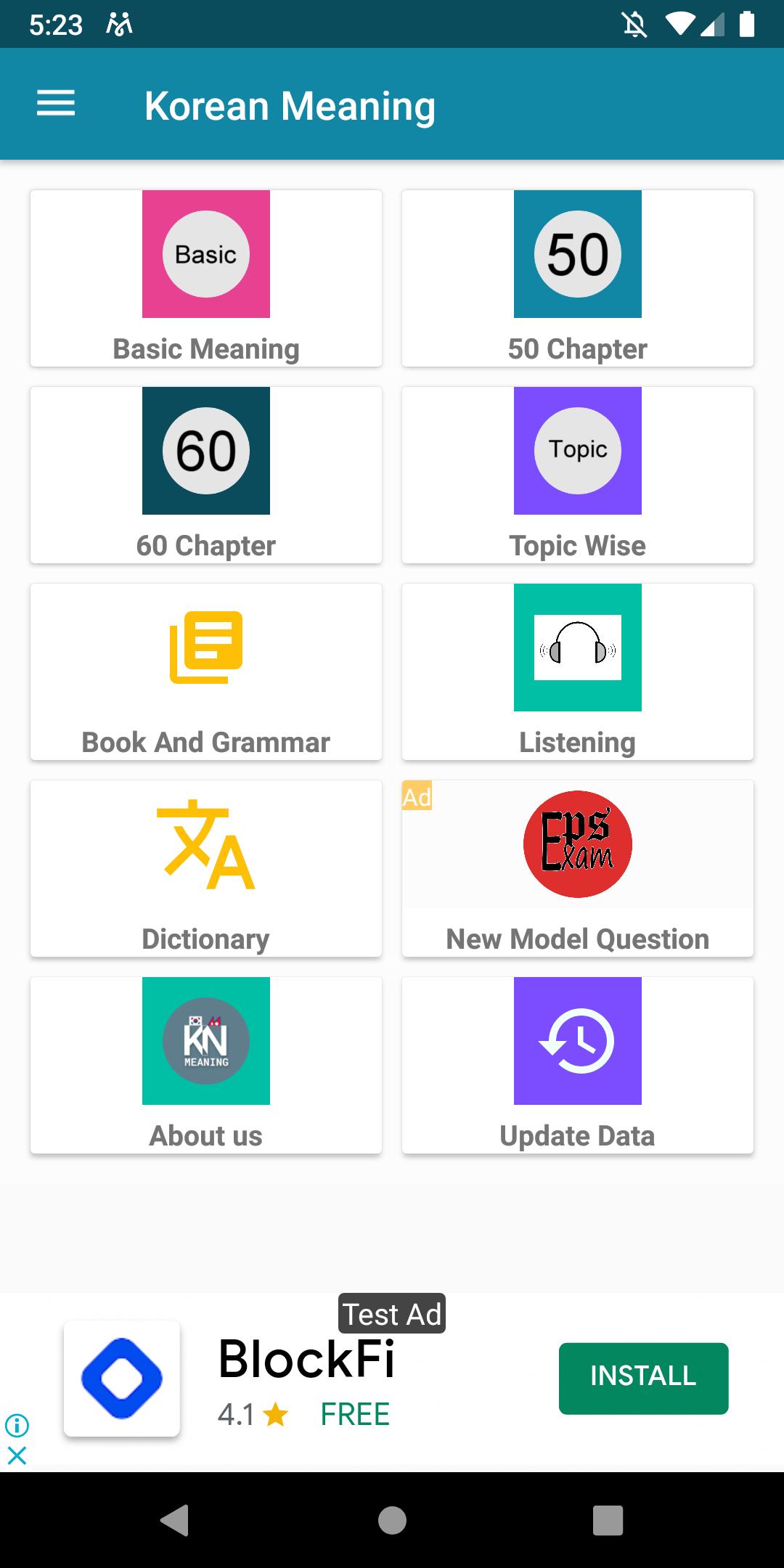Open New Model Question card
Viewport: 784px width, 1568px height.
578,869
